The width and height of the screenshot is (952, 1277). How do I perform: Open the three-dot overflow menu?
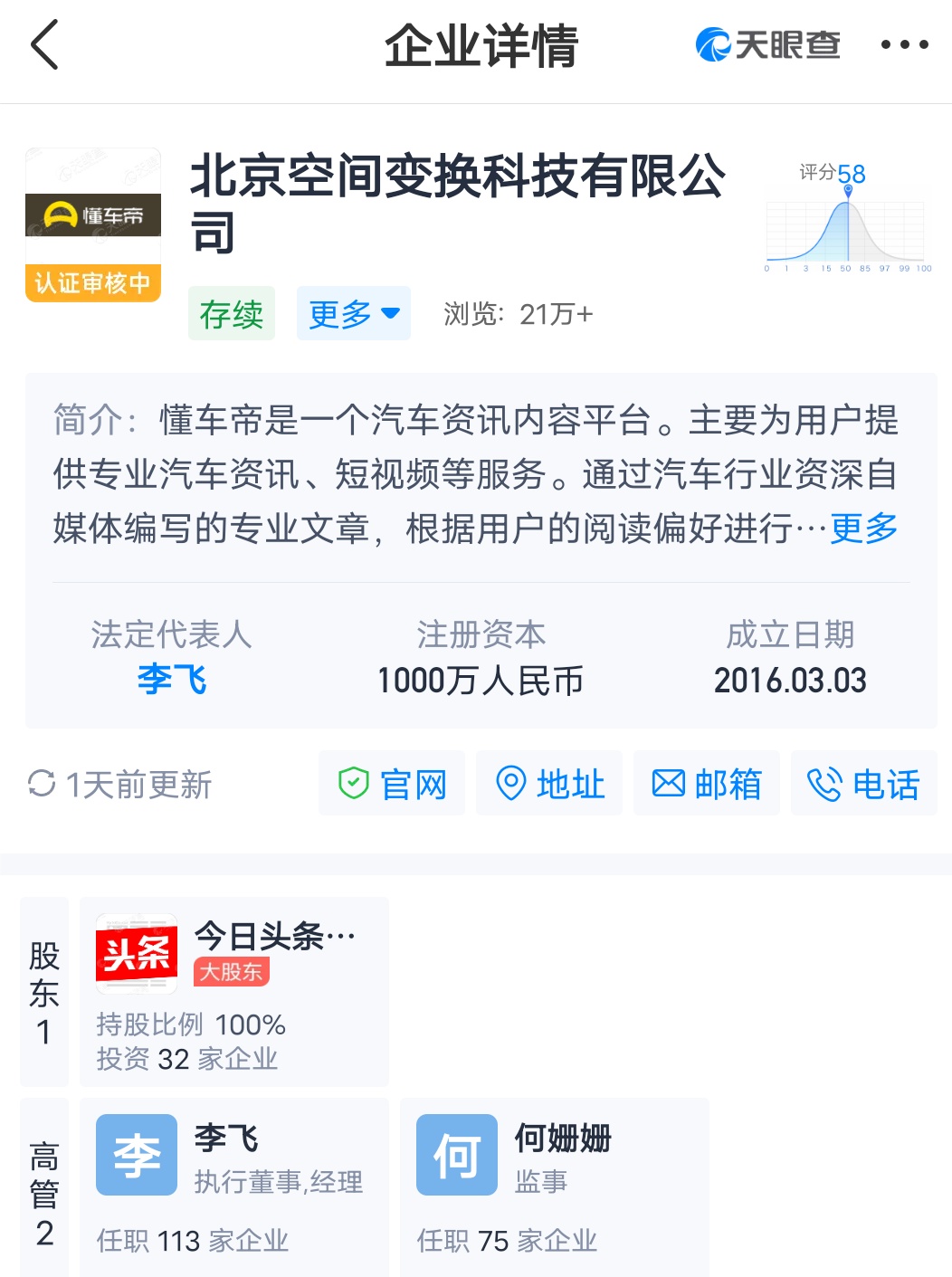point(904,44)
